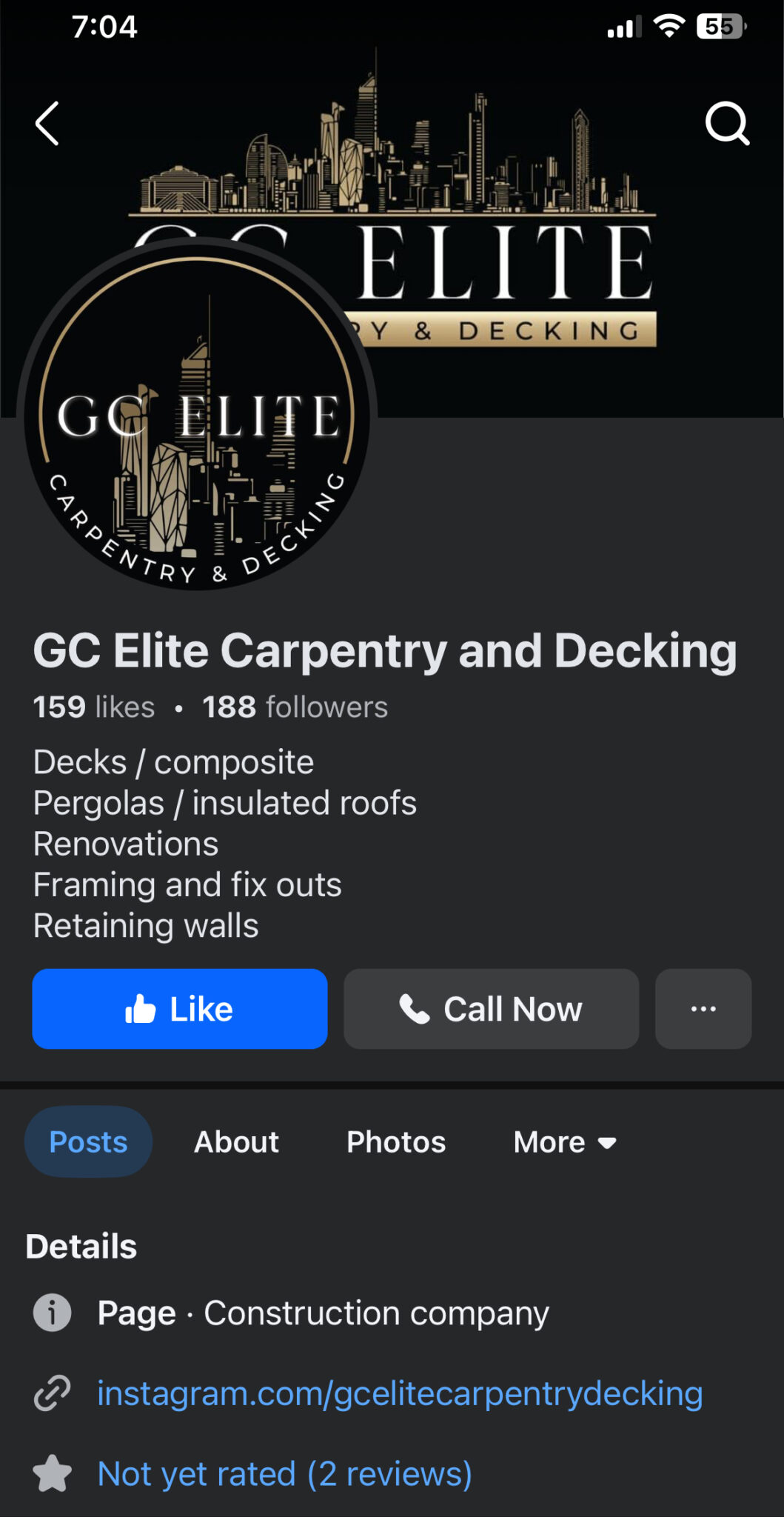784x1517 pixels.
Task: Switch to the About tab
Action: (x=235, y=1141)
